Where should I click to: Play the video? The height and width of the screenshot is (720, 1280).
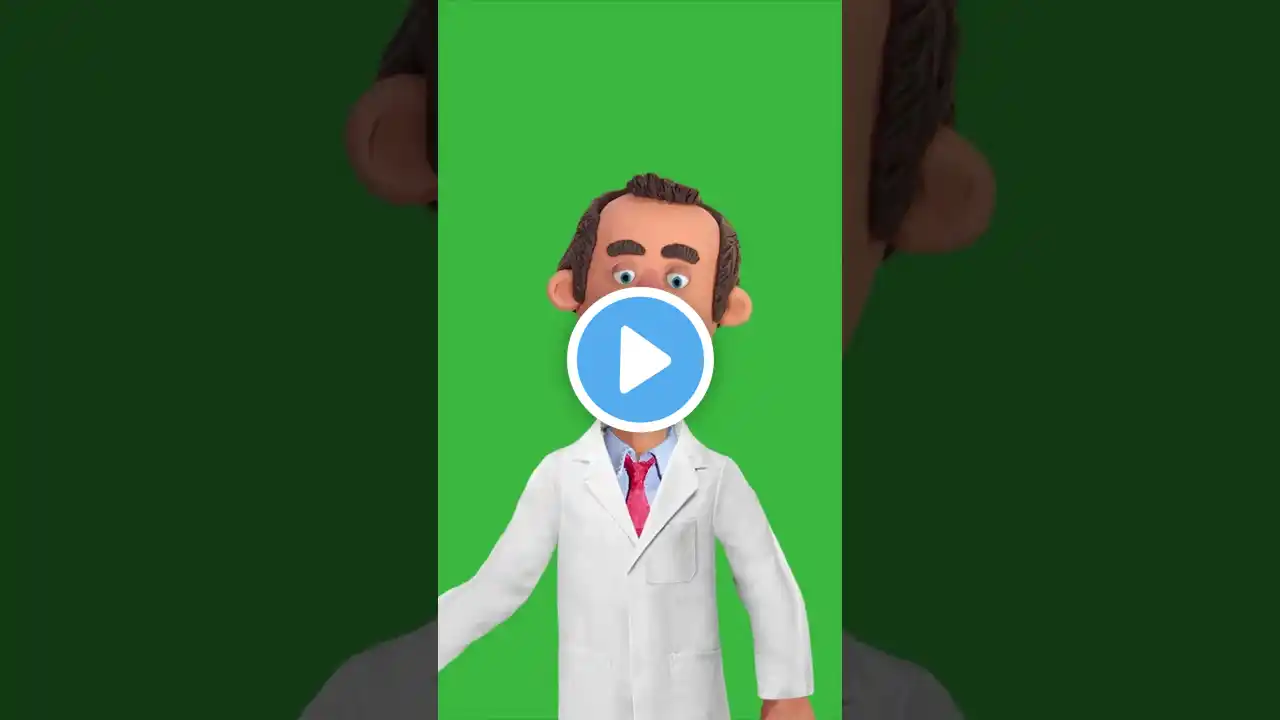(640, 360)
